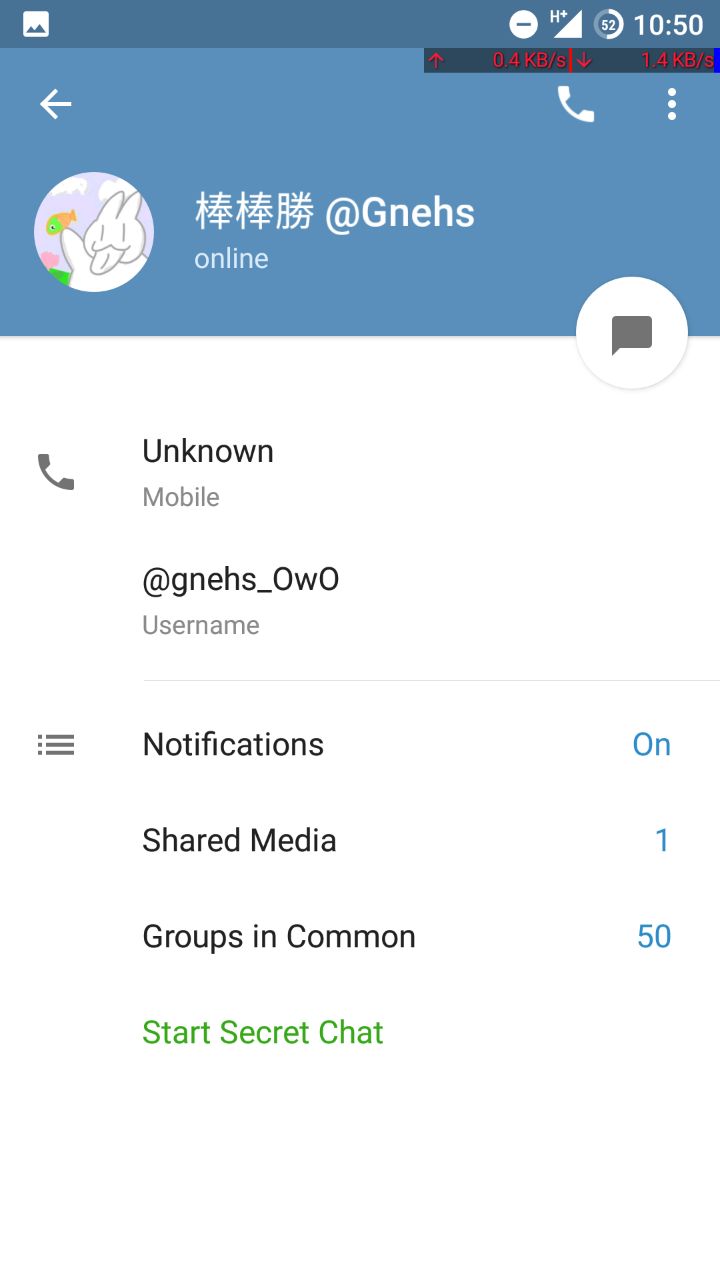Open the profile picture
The width and height of the screenshot is (720, 1280).
click(94, 232)
